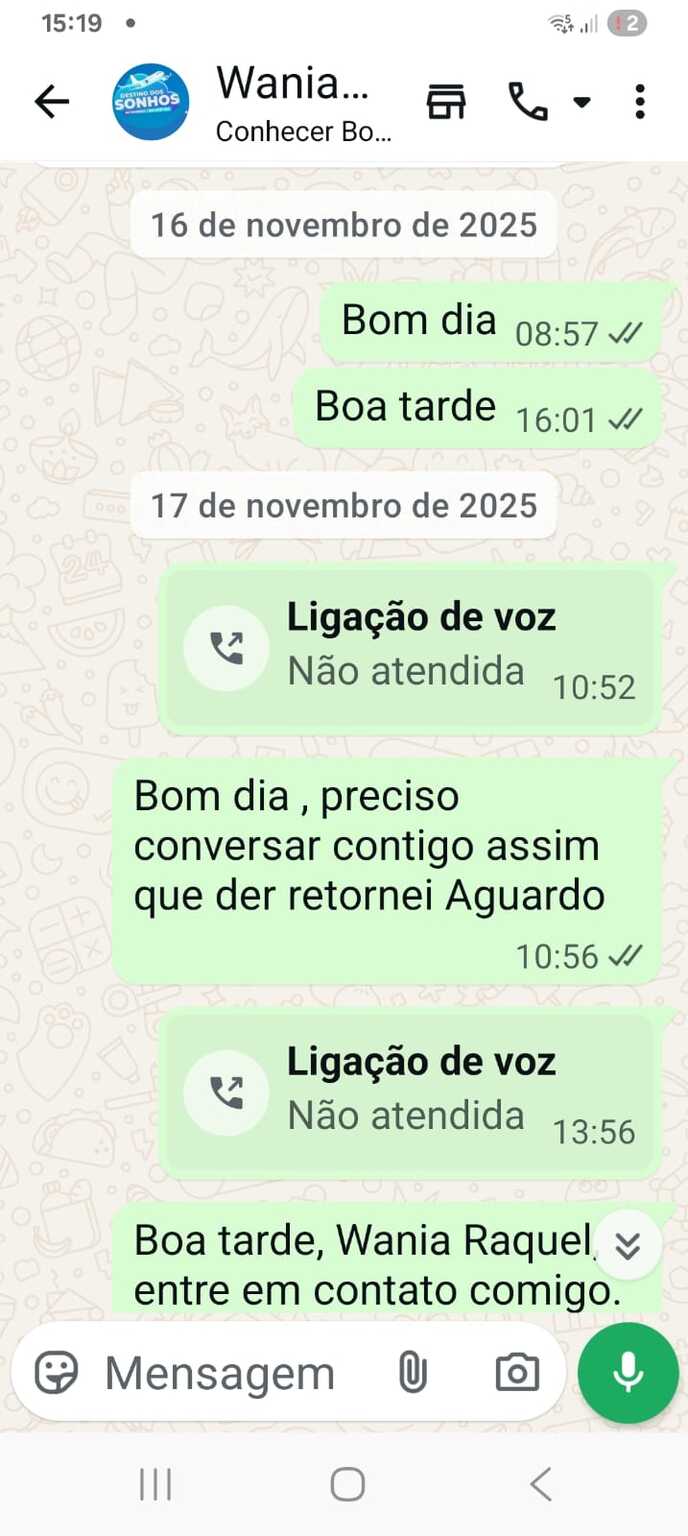Tap the system home button
The height and width of the screenshot is (1536, 688).
point(347,1484)
